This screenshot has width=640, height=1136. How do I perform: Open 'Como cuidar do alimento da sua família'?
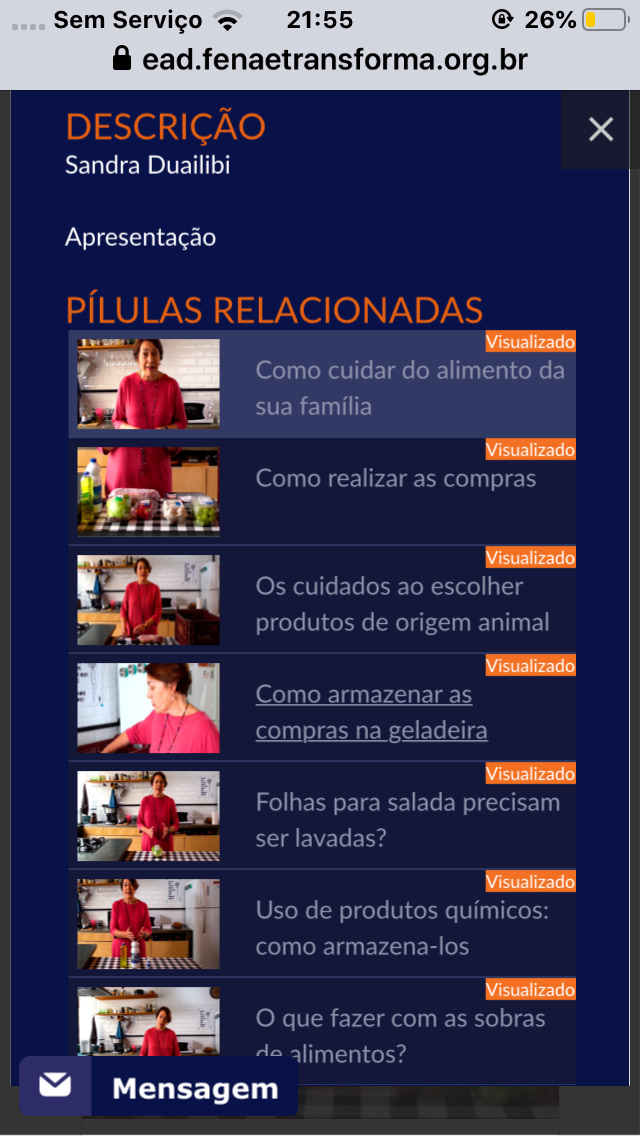coord(323,384)
